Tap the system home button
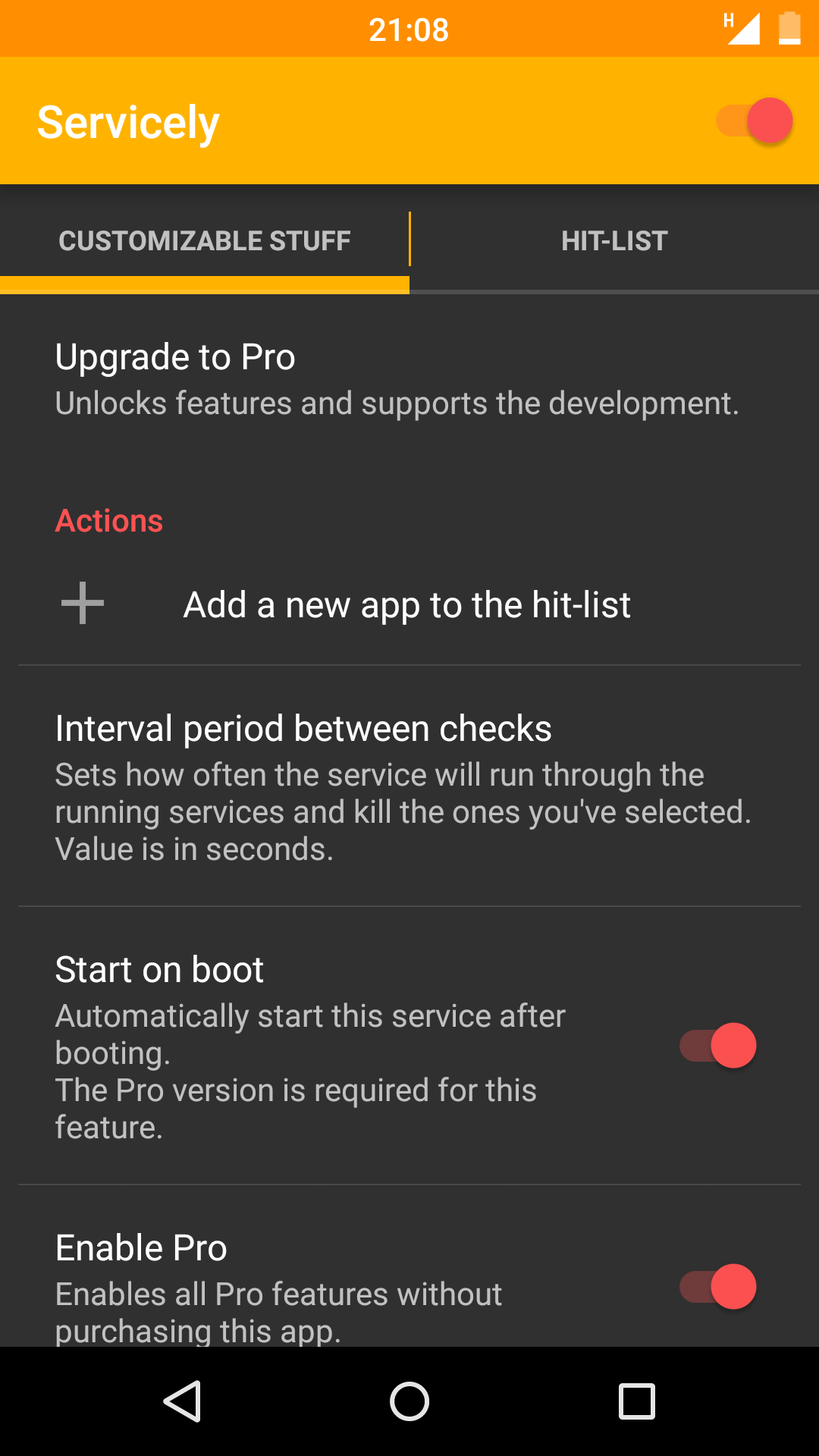Image resolution: width=819 pixels, height=1456 pixels. tap(409, 1401)
